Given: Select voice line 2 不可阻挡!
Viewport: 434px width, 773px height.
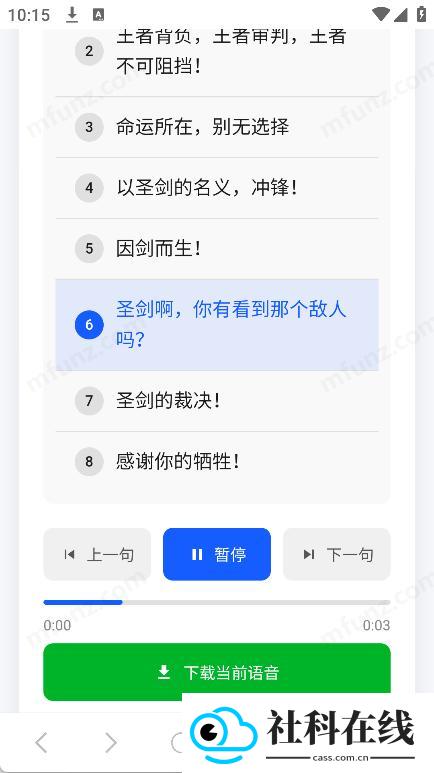Looking at the screenshot, I should point(217,51).
